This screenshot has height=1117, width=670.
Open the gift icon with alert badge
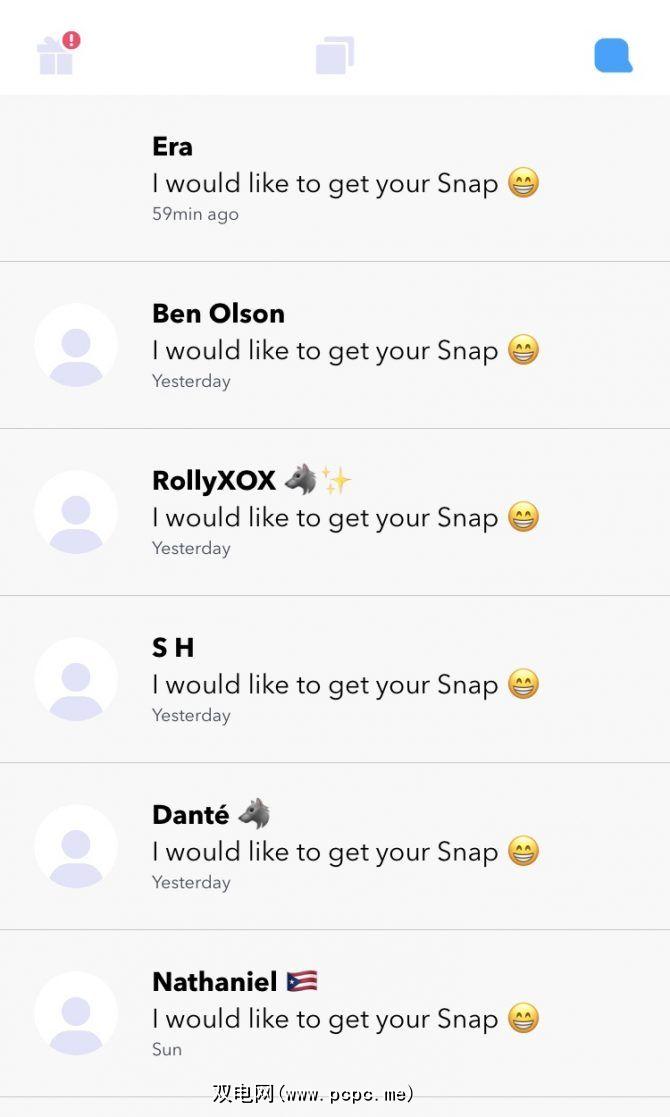[56, 55]
